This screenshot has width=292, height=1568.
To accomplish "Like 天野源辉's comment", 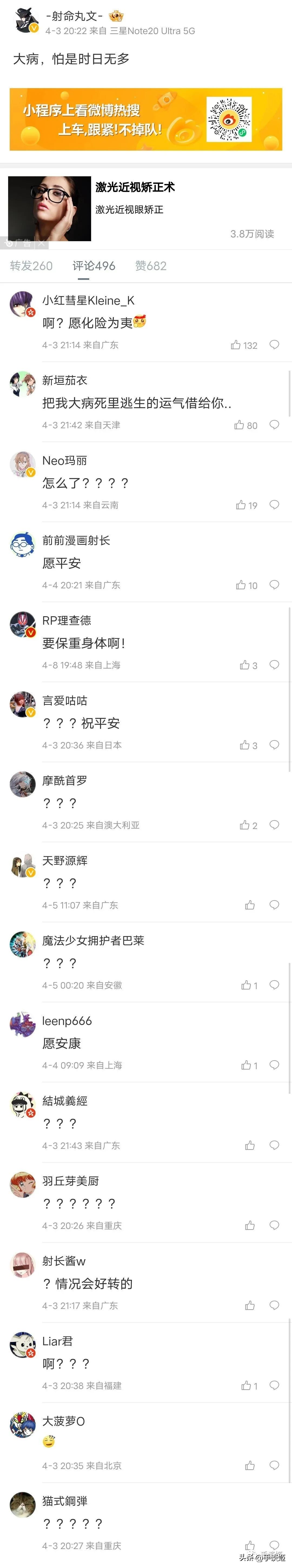I will [249, 905].
